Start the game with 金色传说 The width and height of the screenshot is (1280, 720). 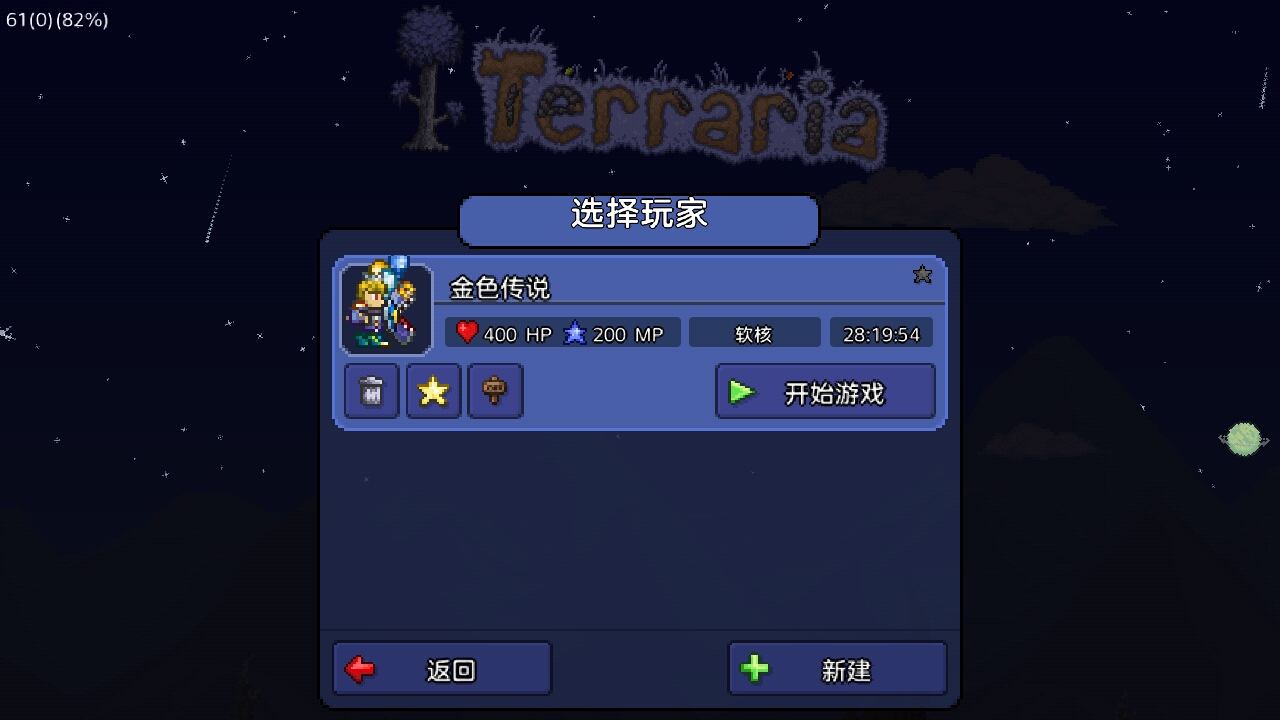click(825, 392)
